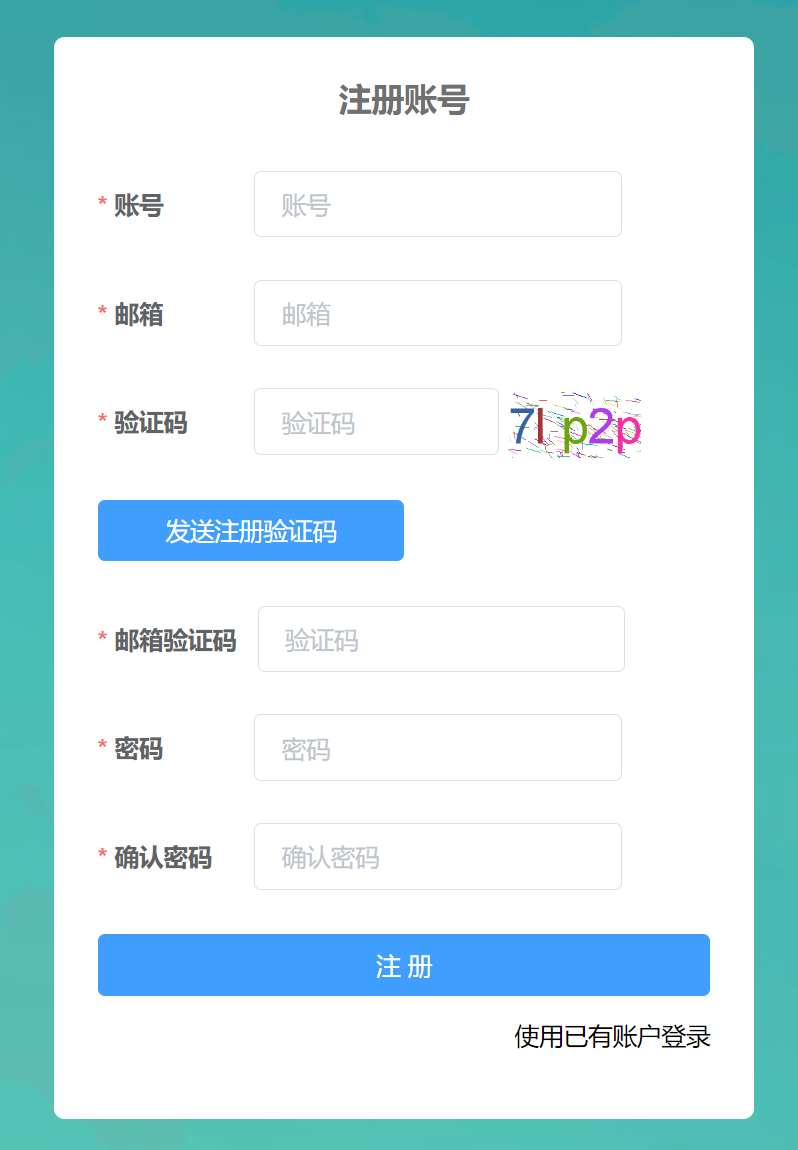Tap the 密码 password field

[437, 748]
